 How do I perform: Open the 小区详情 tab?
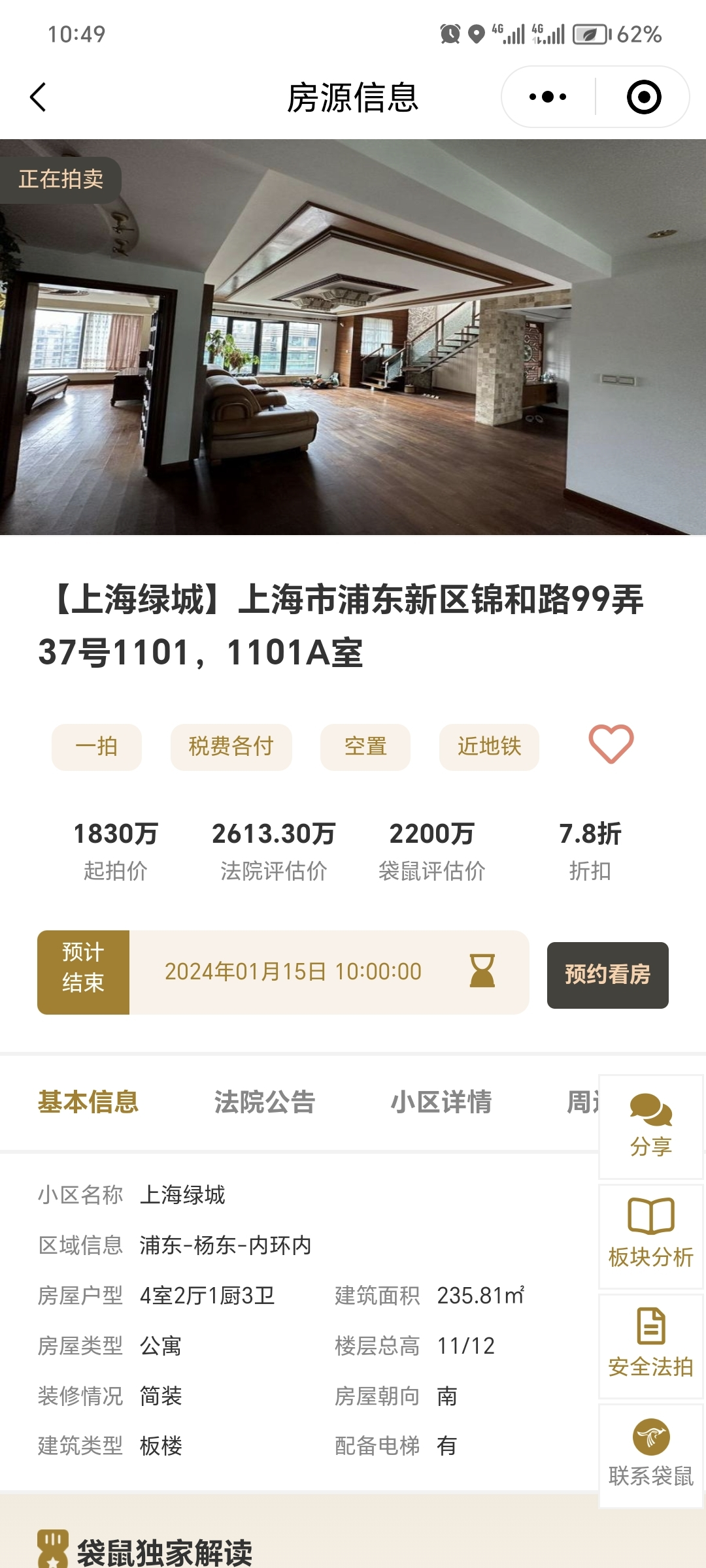point(442,1102)
